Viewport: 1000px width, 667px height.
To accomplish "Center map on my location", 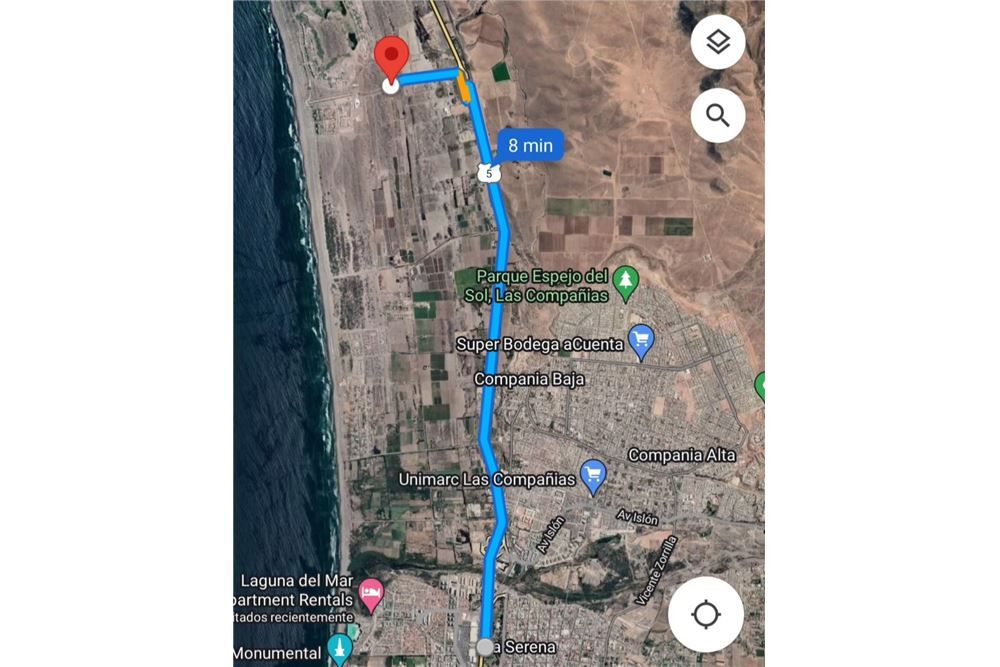I will click(x=705, y=614).
